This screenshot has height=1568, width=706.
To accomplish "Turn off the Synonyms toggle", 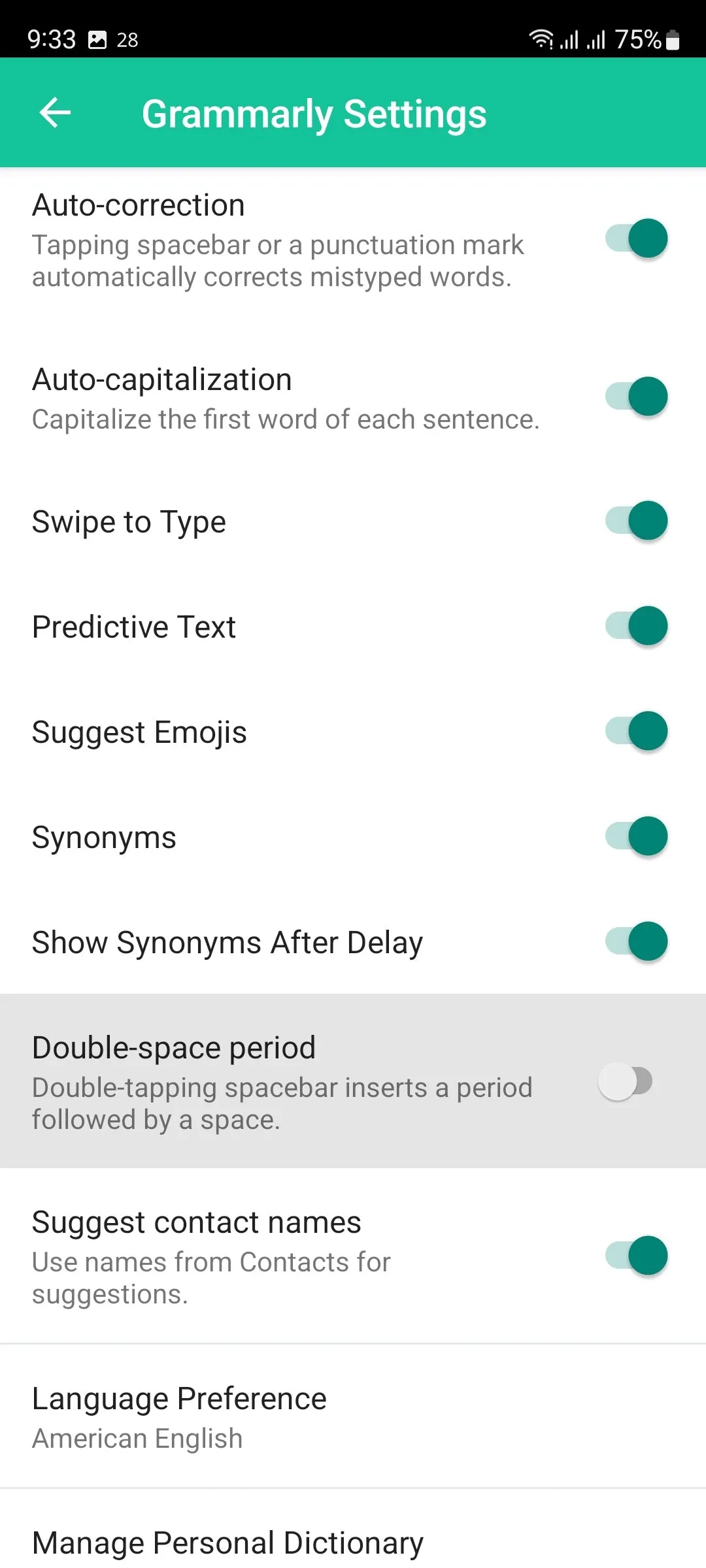I will 636,836.
